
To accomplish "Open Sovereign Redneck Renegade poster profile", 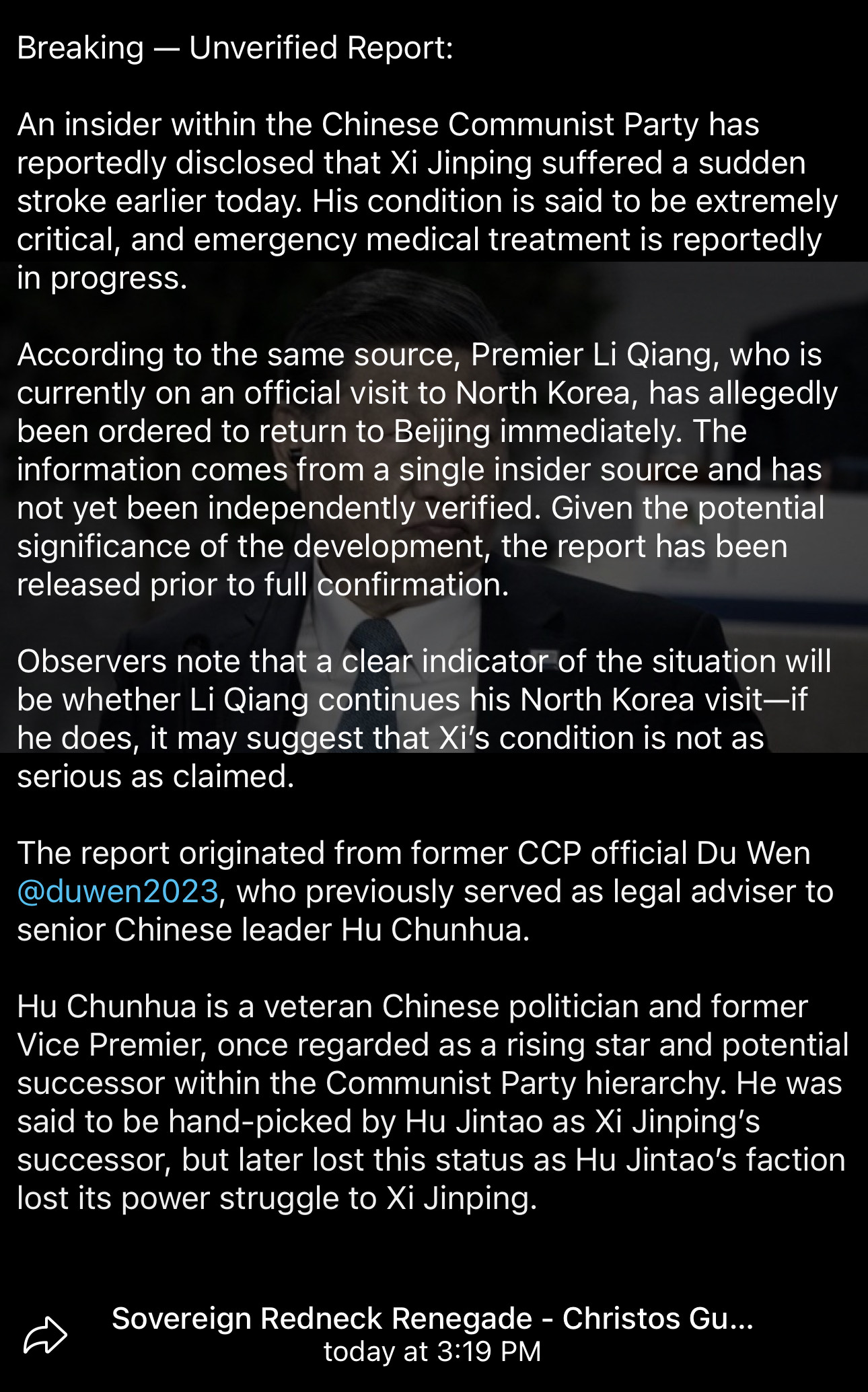I will 432,1319.
